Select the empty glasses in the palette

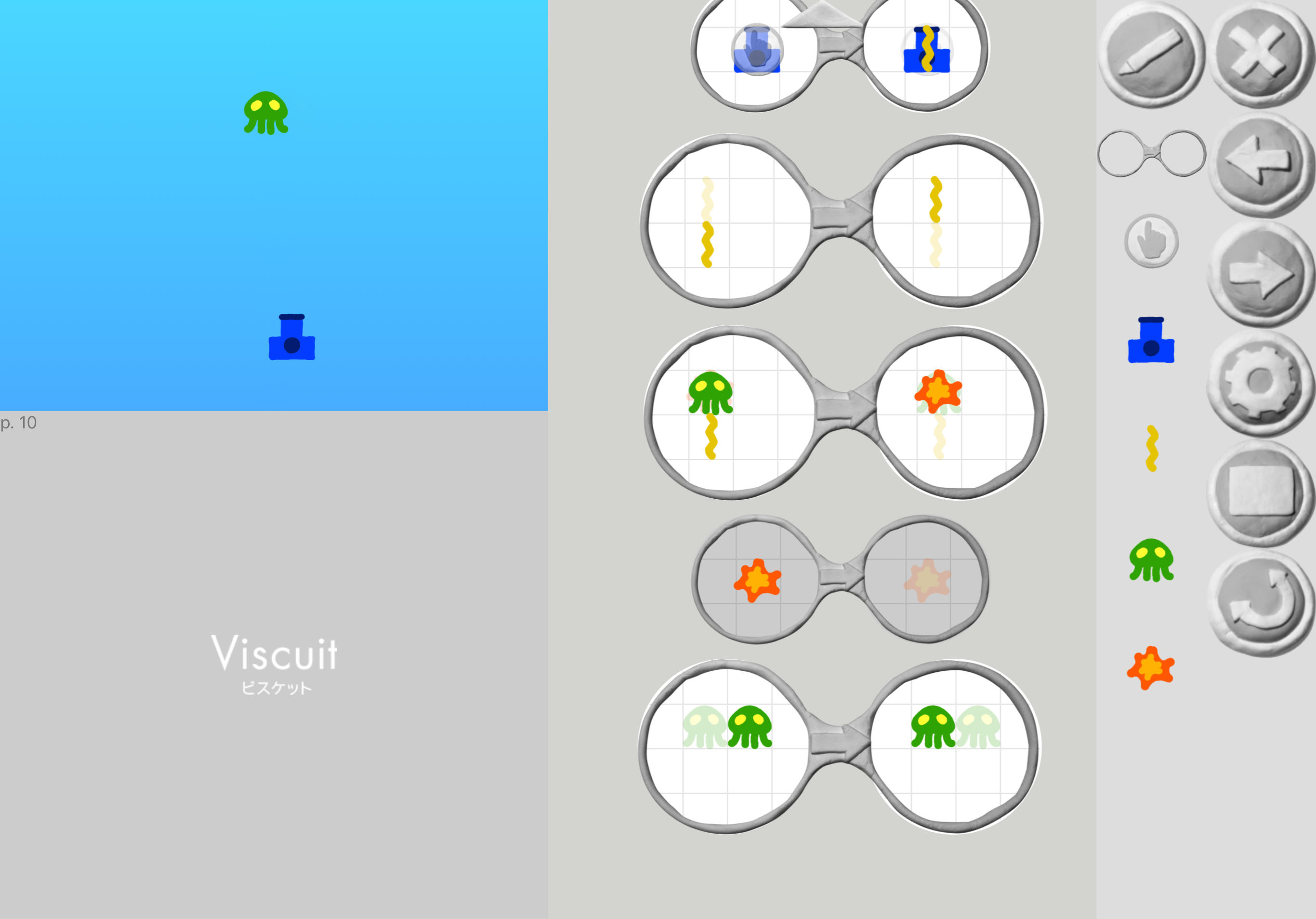click(x=1151, y=153)
